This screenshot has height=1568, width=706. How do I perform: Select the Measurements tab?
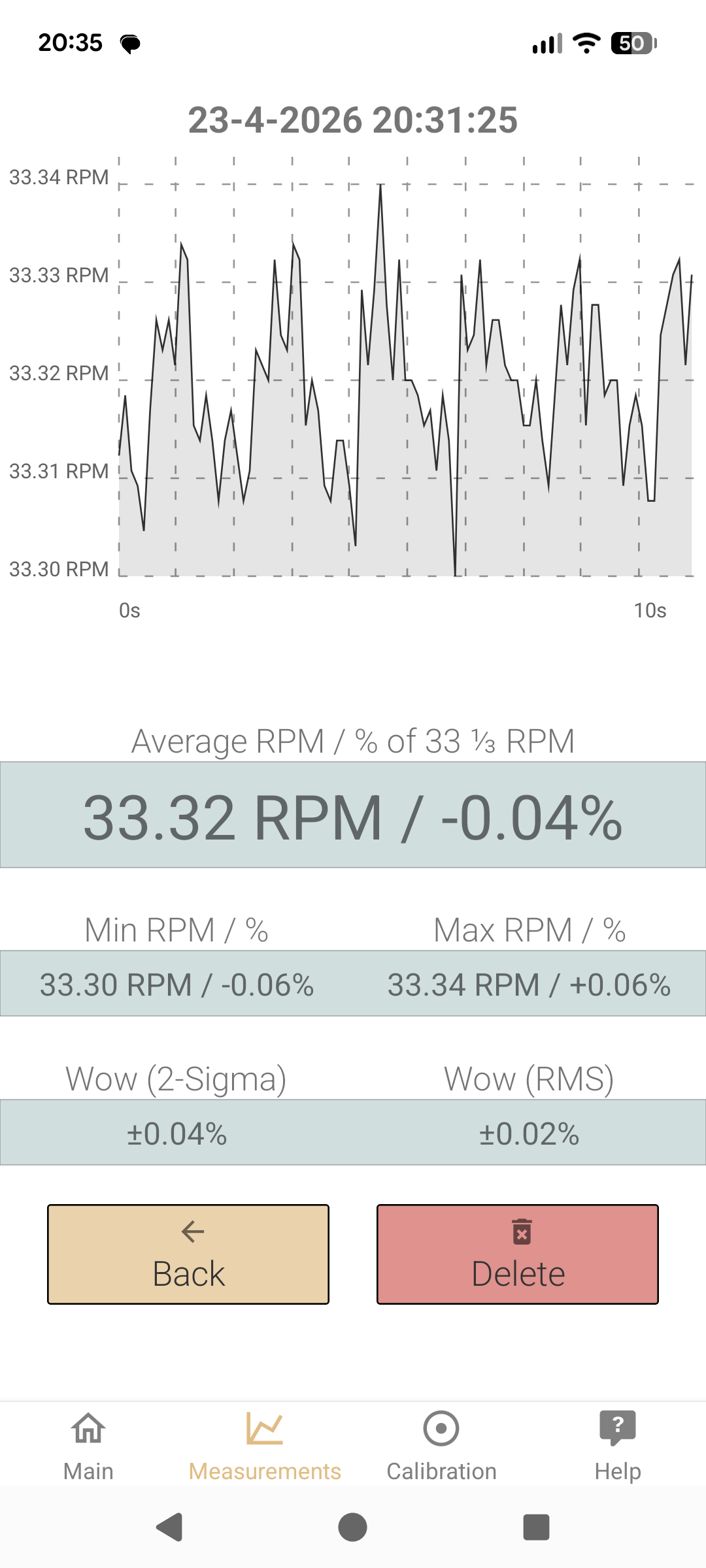pos(265,1446)
